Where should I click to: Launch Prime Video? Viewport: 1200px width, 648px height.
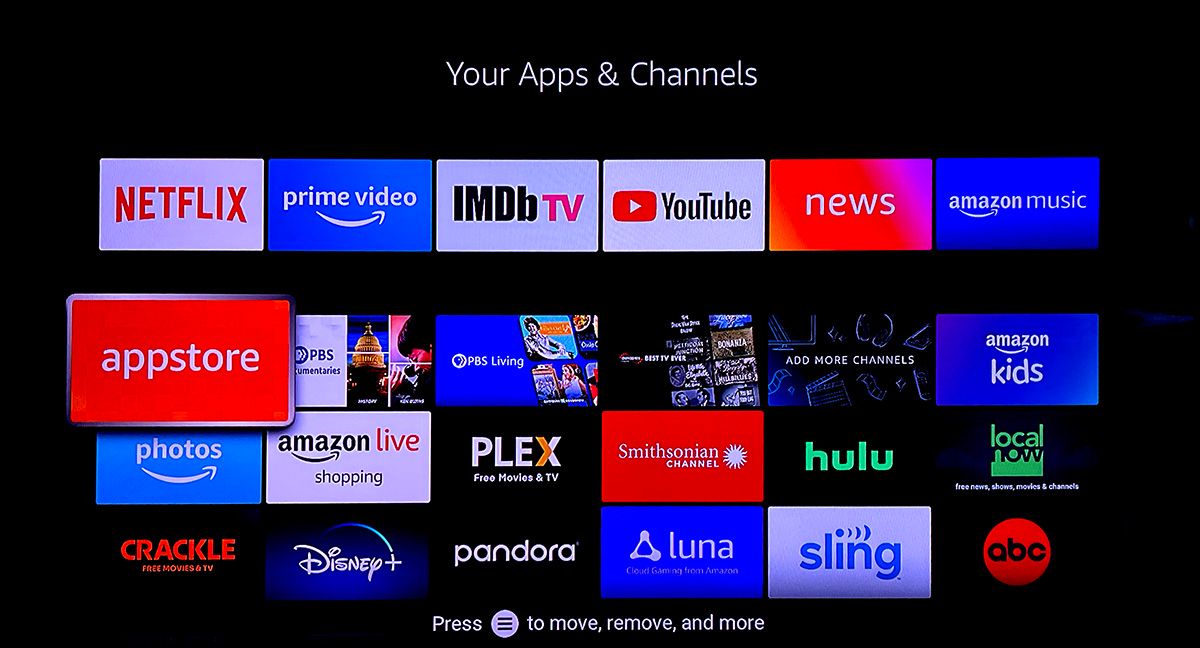pyautogui.click(x=349, y=204)
